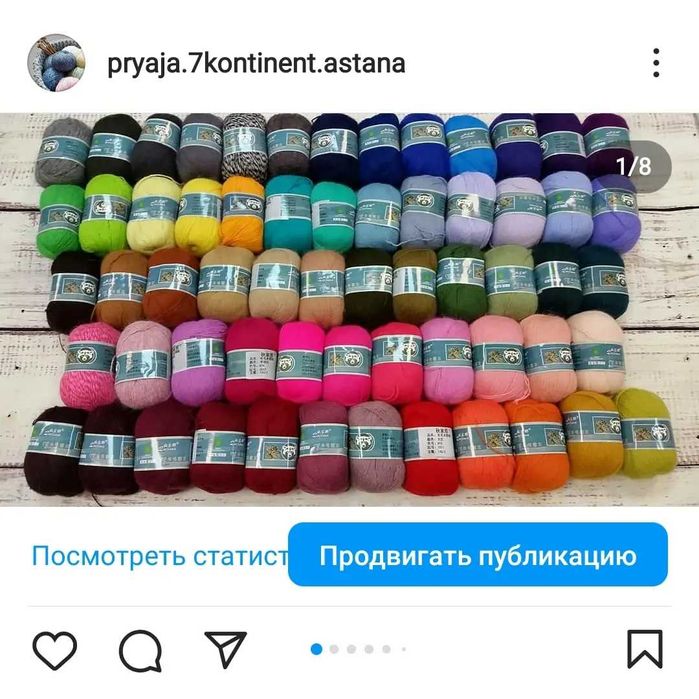Tap Продвигать публикацию button
Viewport: 699px width, 699px height.
tap(477, 555)
